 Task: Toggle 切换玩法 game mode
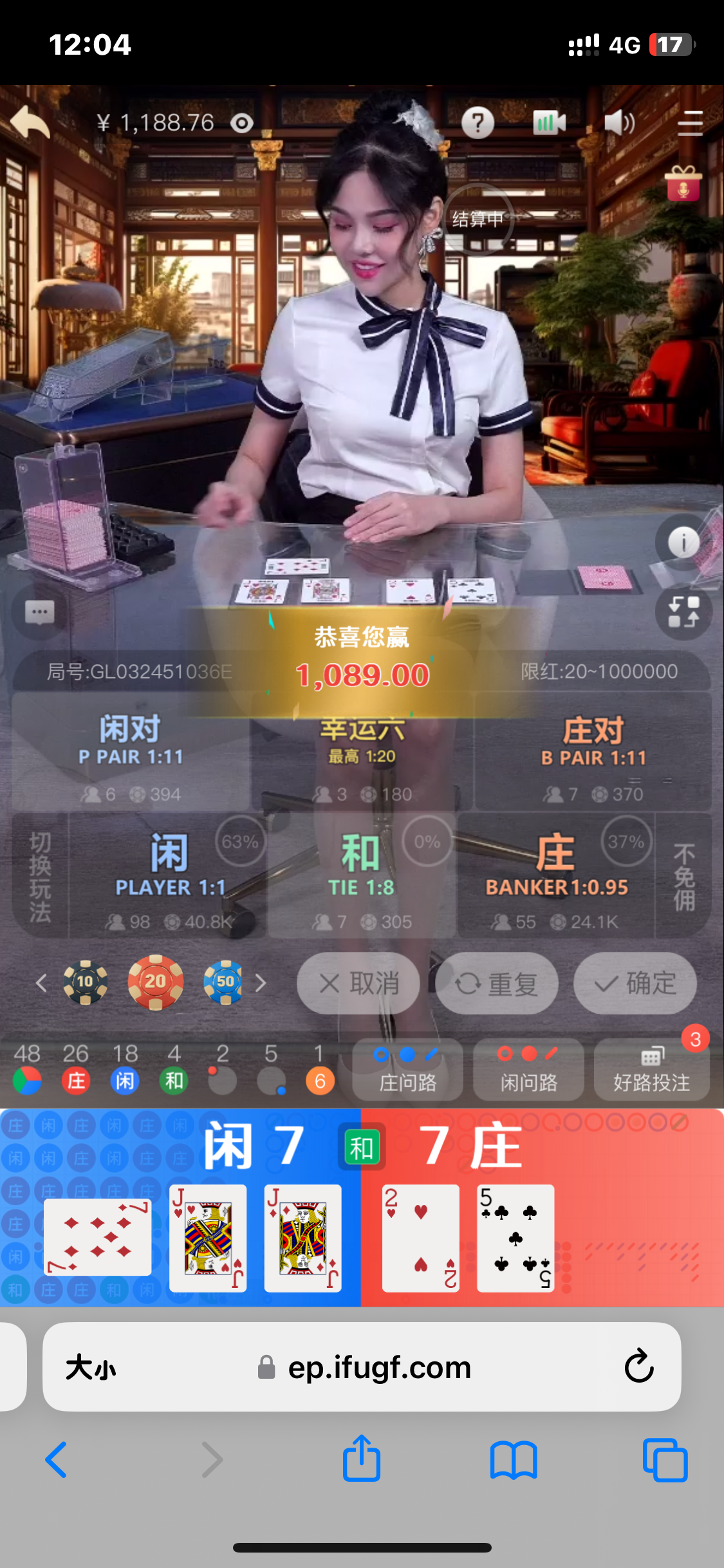40,875
